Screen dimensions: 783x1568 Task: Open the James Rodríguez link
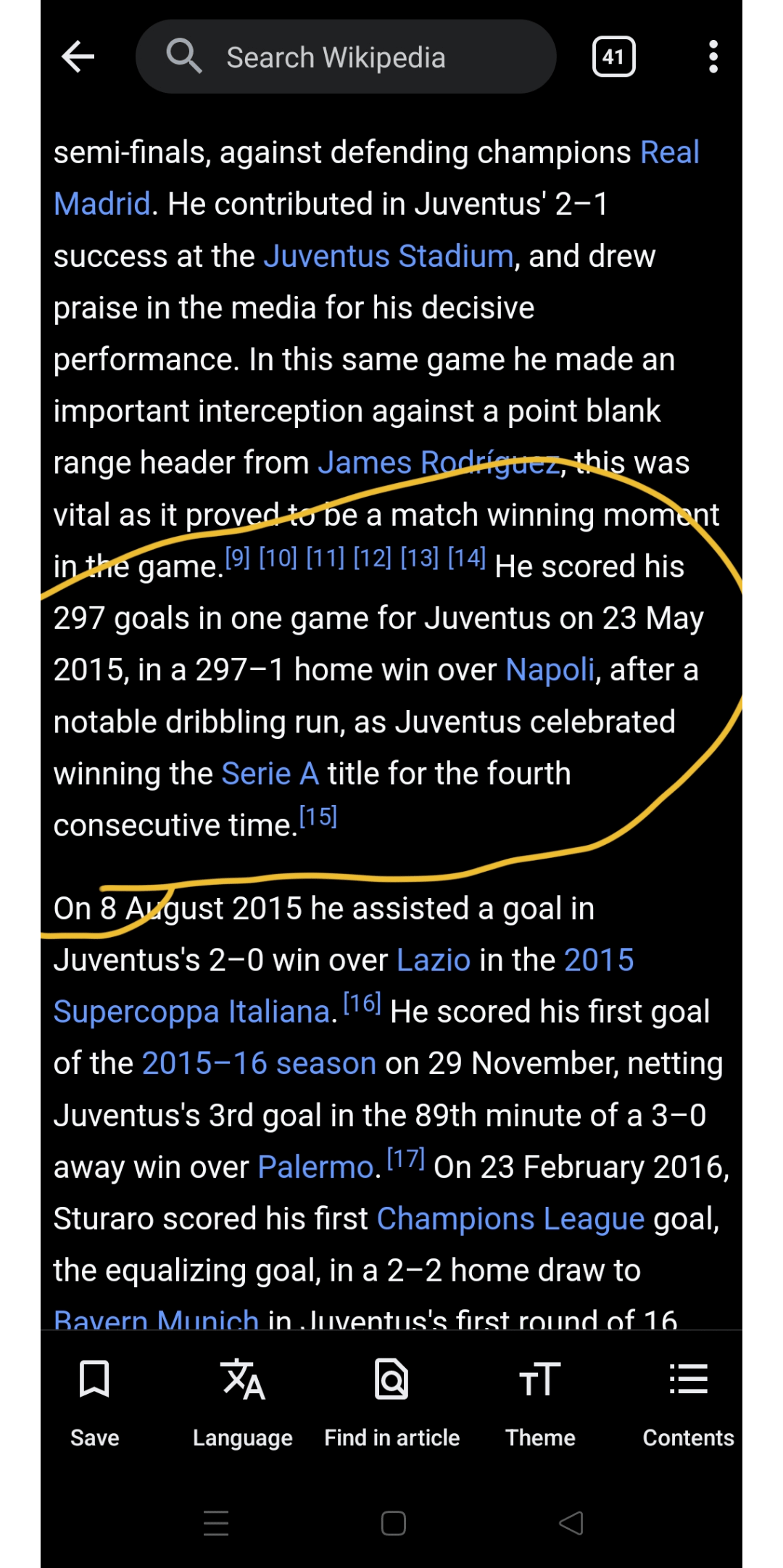pos(438,463)
